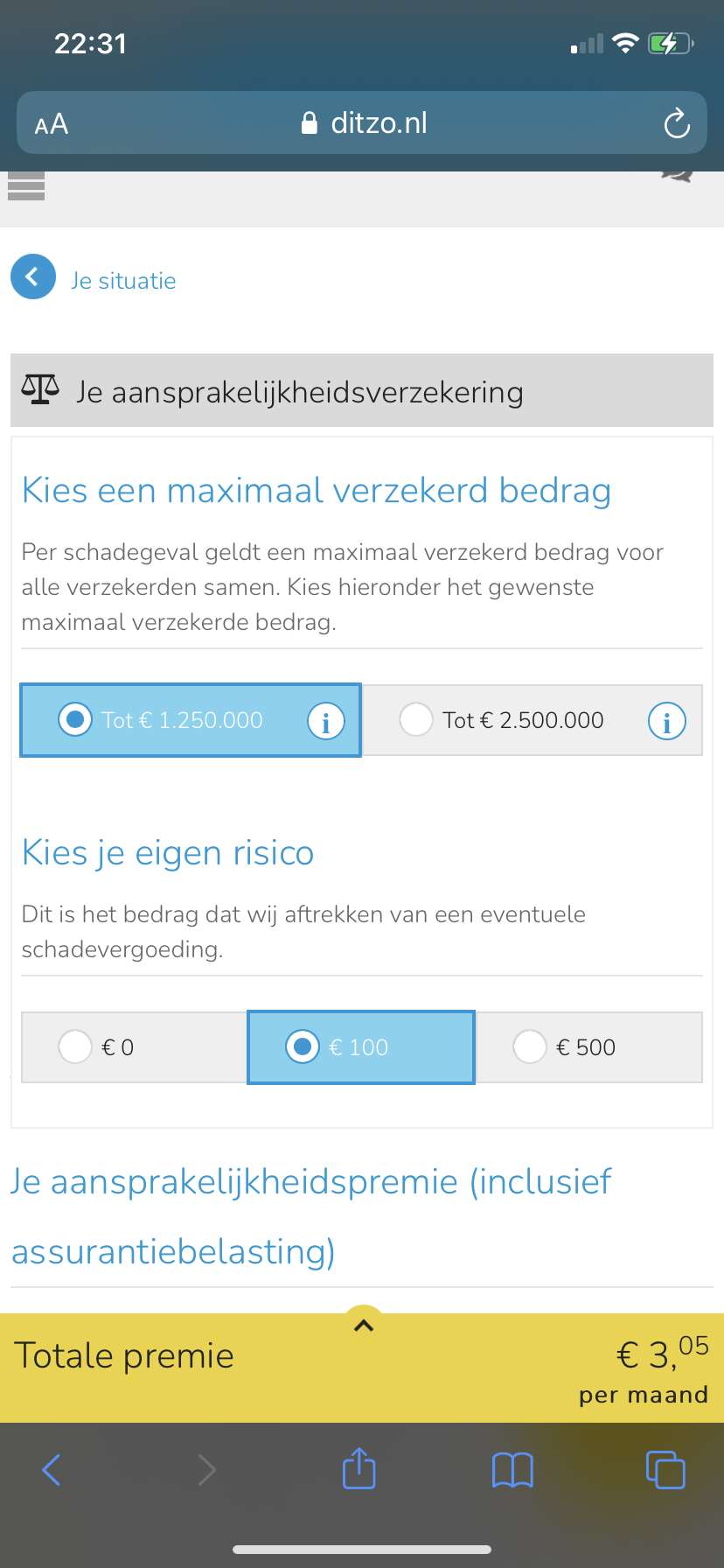The image size is (724, 1568).
Task: Tap the ditzo.nl address bar
Action: 362,122
